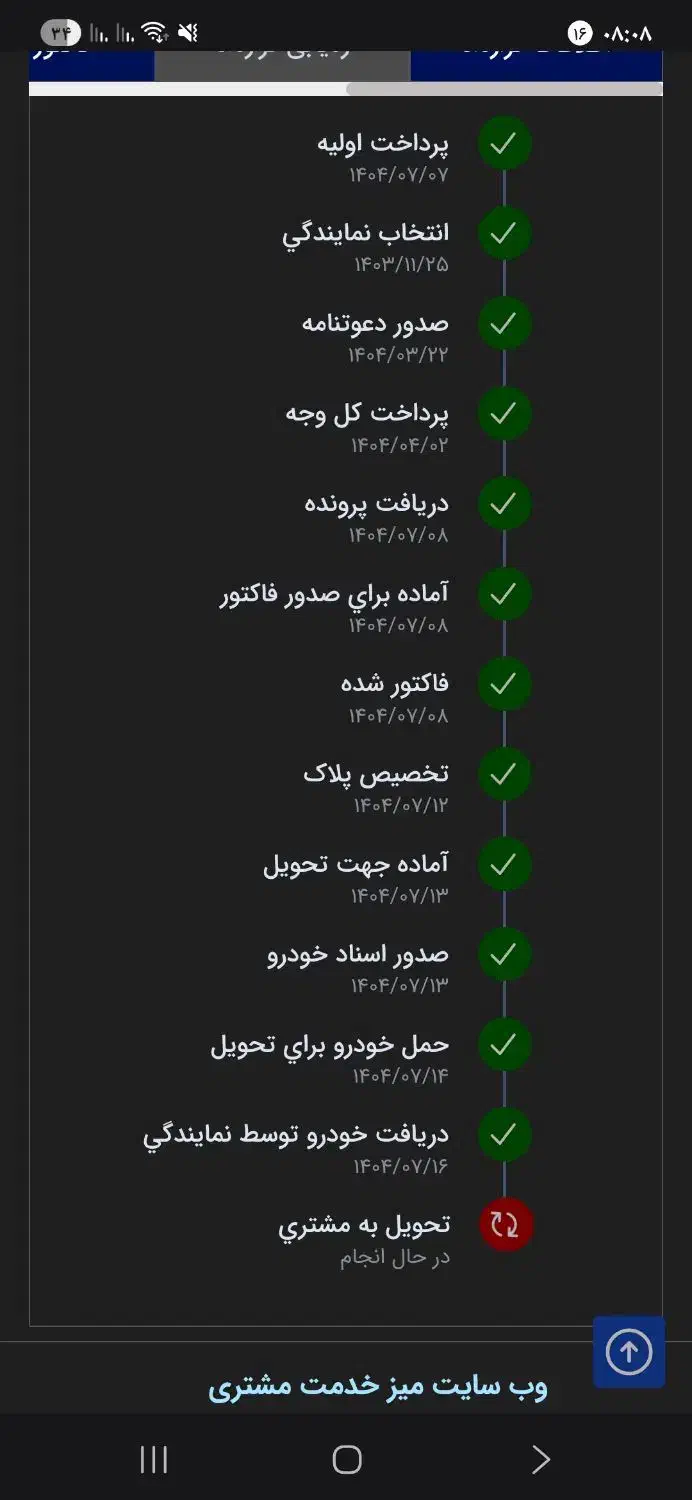Go to the home screen via system button
Screen dimensions: 692x1500
tap(346, 1459)
